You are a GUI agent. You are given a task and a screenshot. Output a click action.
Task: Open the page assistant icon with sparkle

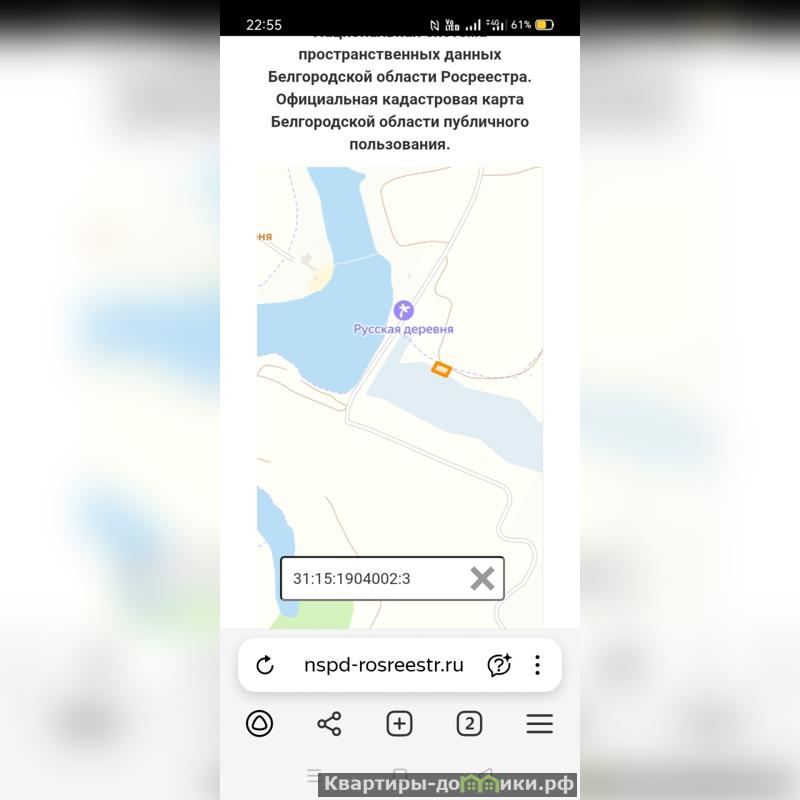point(499,665)
